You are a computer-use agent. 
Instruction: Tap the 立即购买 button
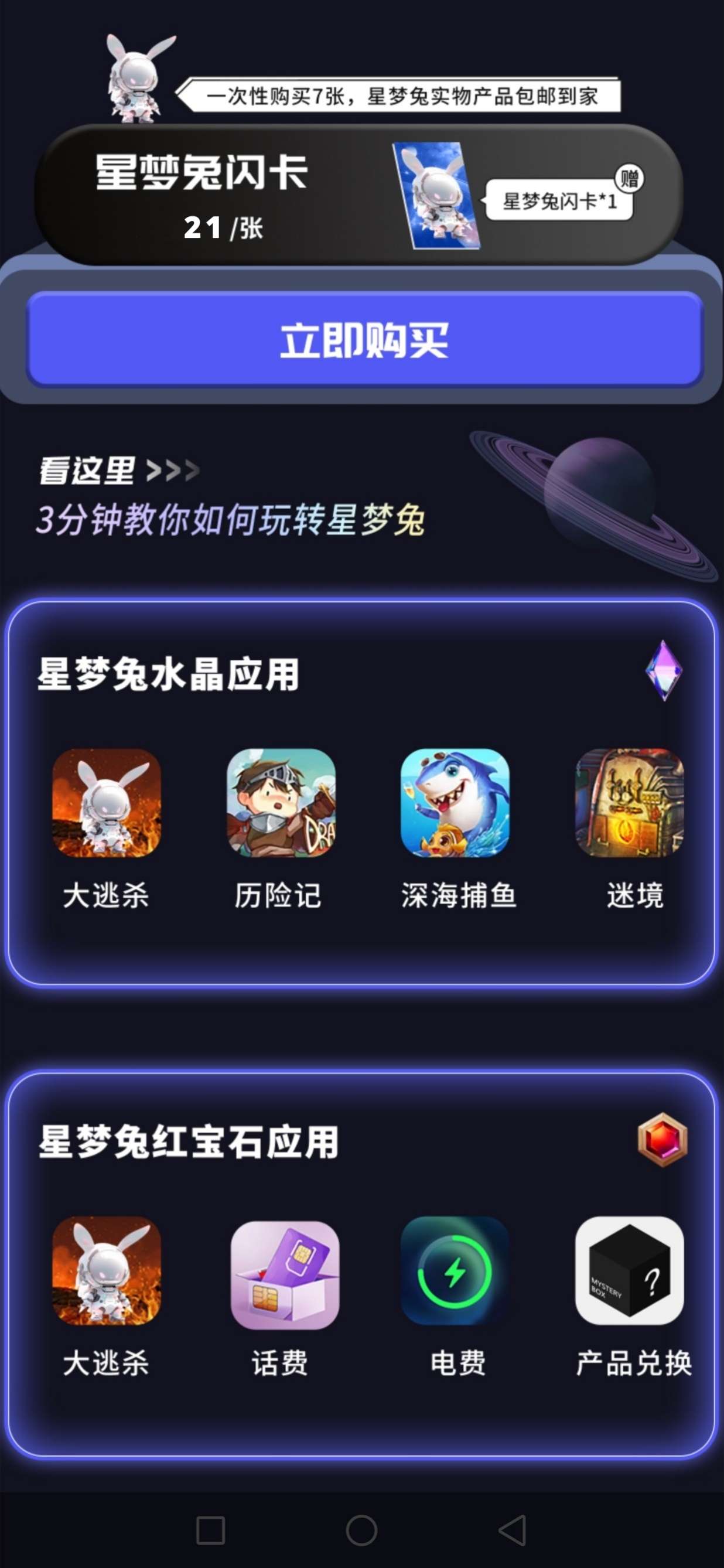tap(365, 339)
